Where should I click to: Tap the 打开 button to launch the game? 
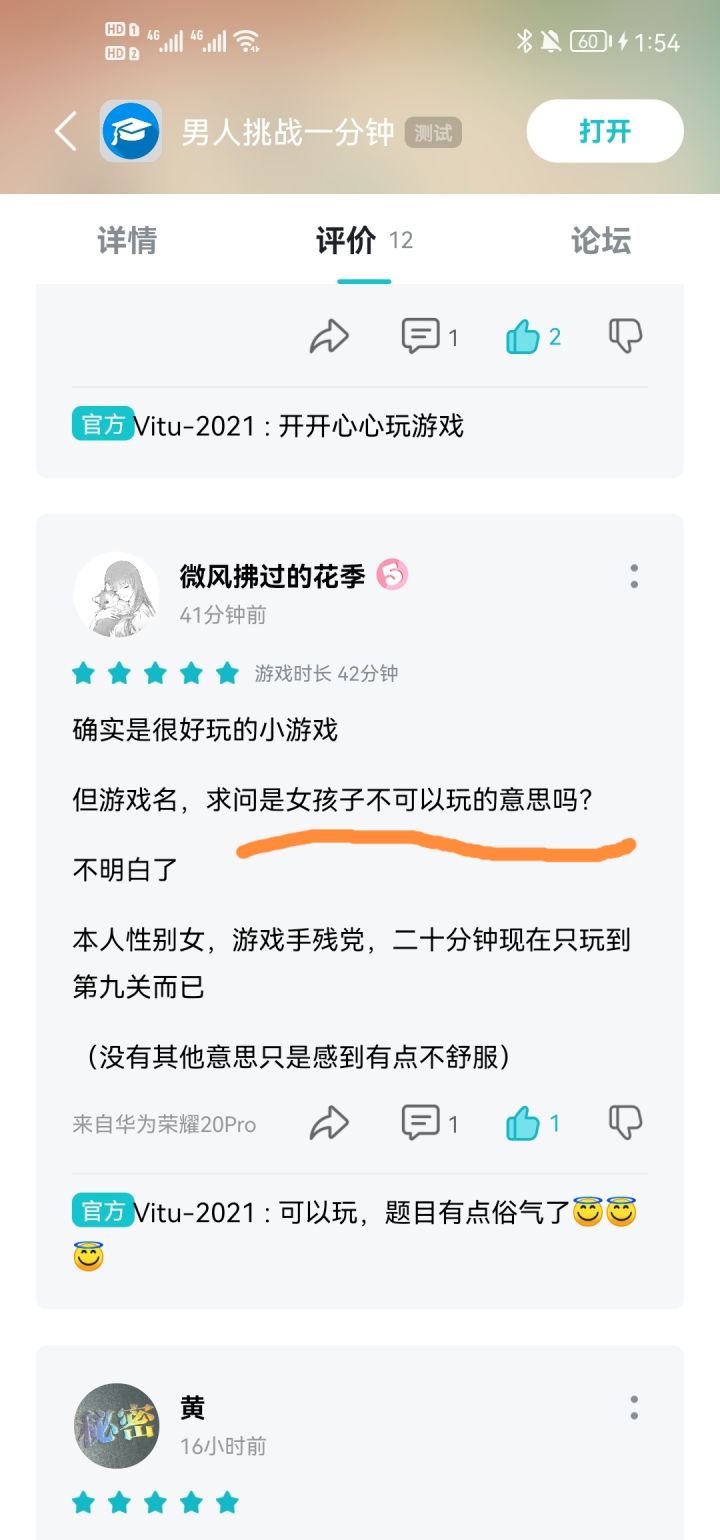(604, 131)
